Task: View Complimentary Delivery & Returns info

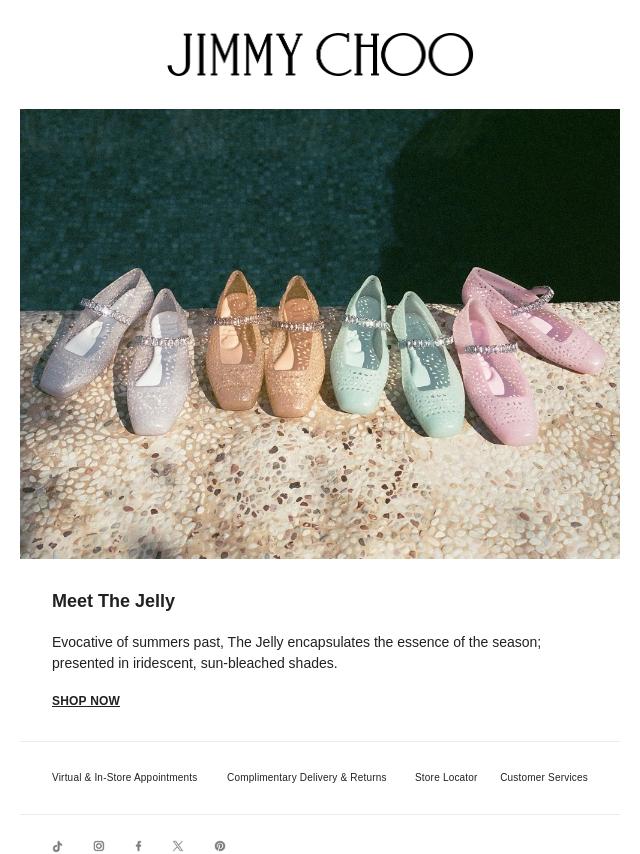Action: (306, 777)
